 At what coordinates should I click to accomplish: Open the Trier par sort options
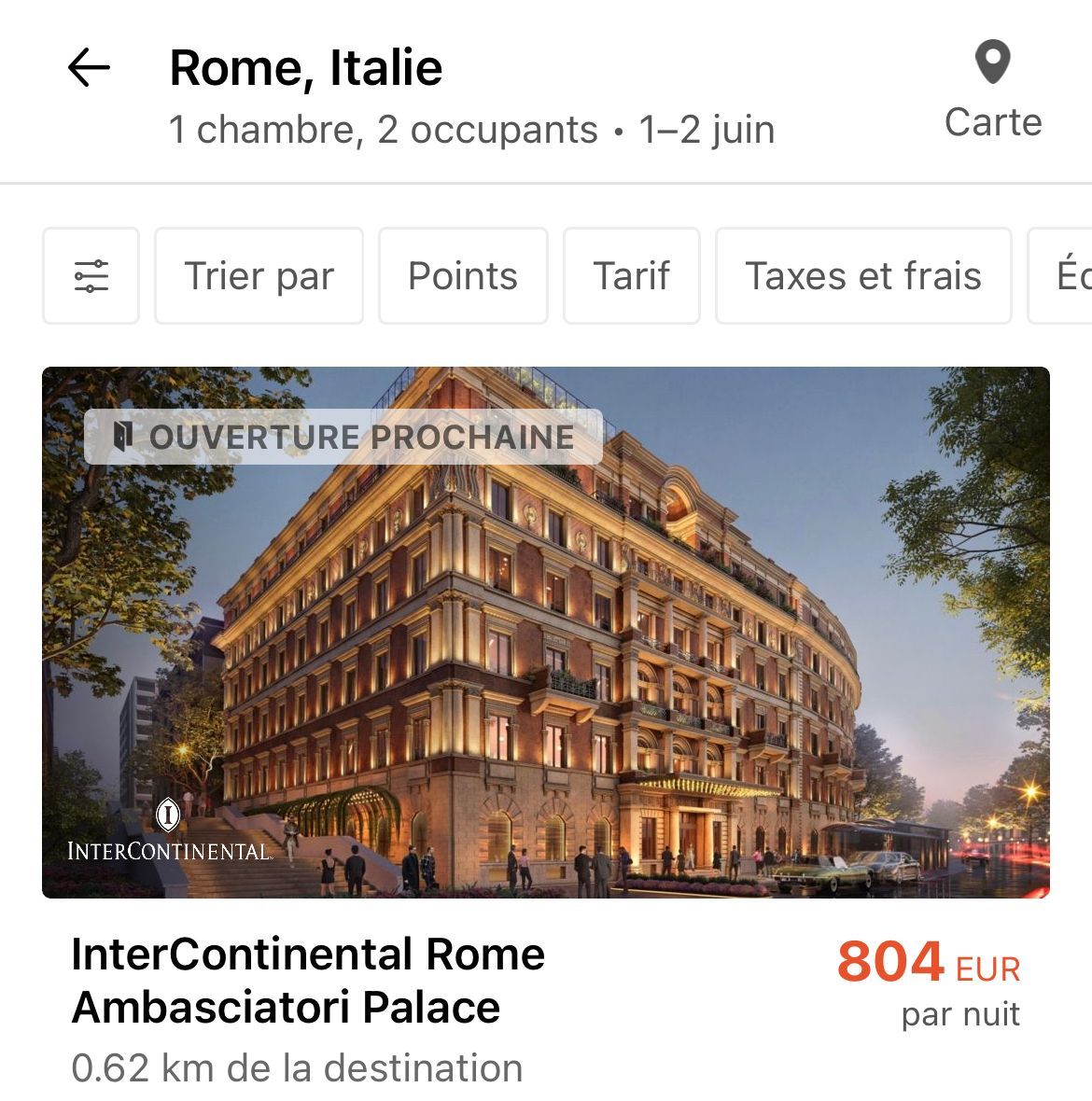tap(259, 275)
